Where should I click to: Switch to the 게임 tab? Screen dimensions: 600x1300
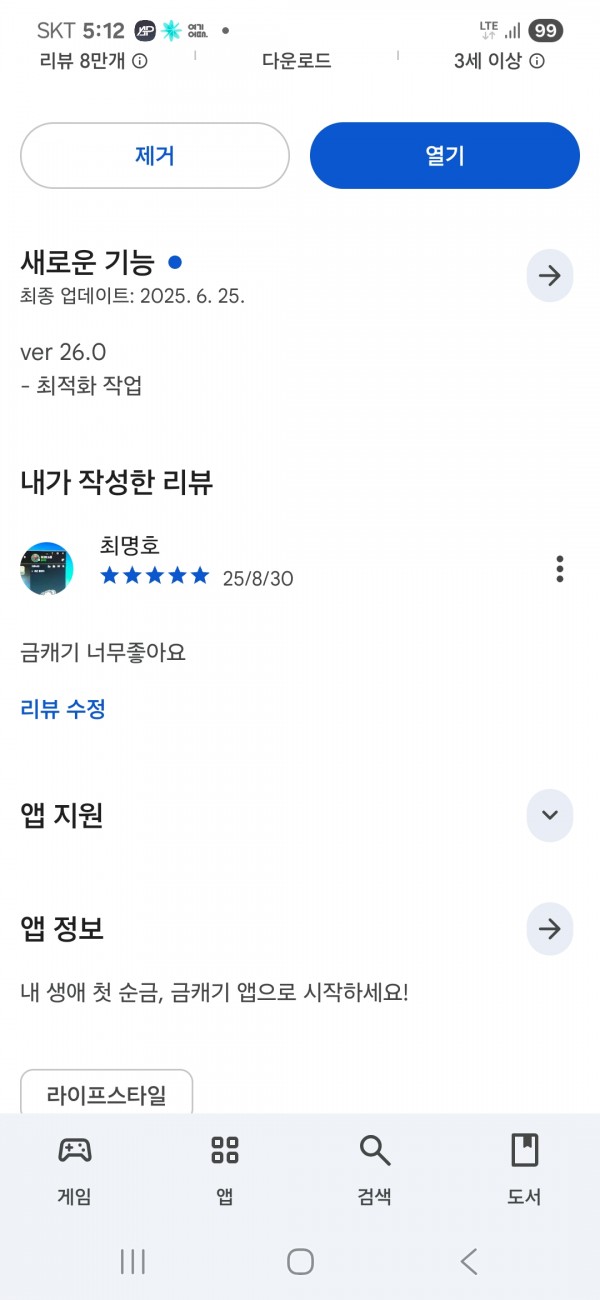75,1169
